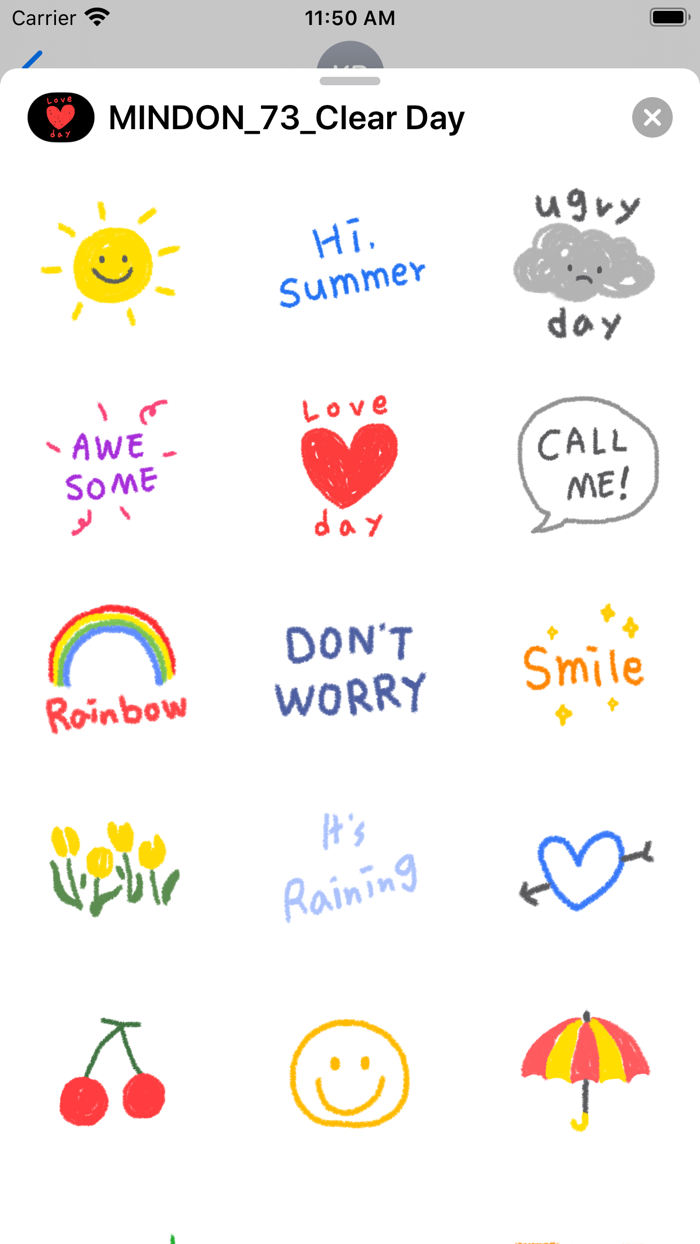Close the MINDON_73_Clear Day sticker panel
Viewport: 700px width, 1244px height.
click(652, 118)
